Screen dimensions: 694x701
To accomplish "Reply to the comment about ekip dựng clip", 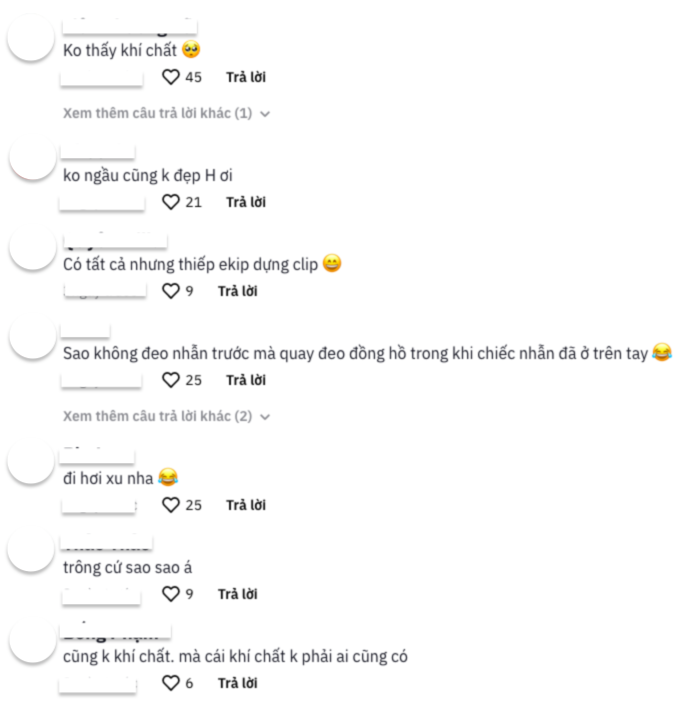I will click(x=237, y=291).
